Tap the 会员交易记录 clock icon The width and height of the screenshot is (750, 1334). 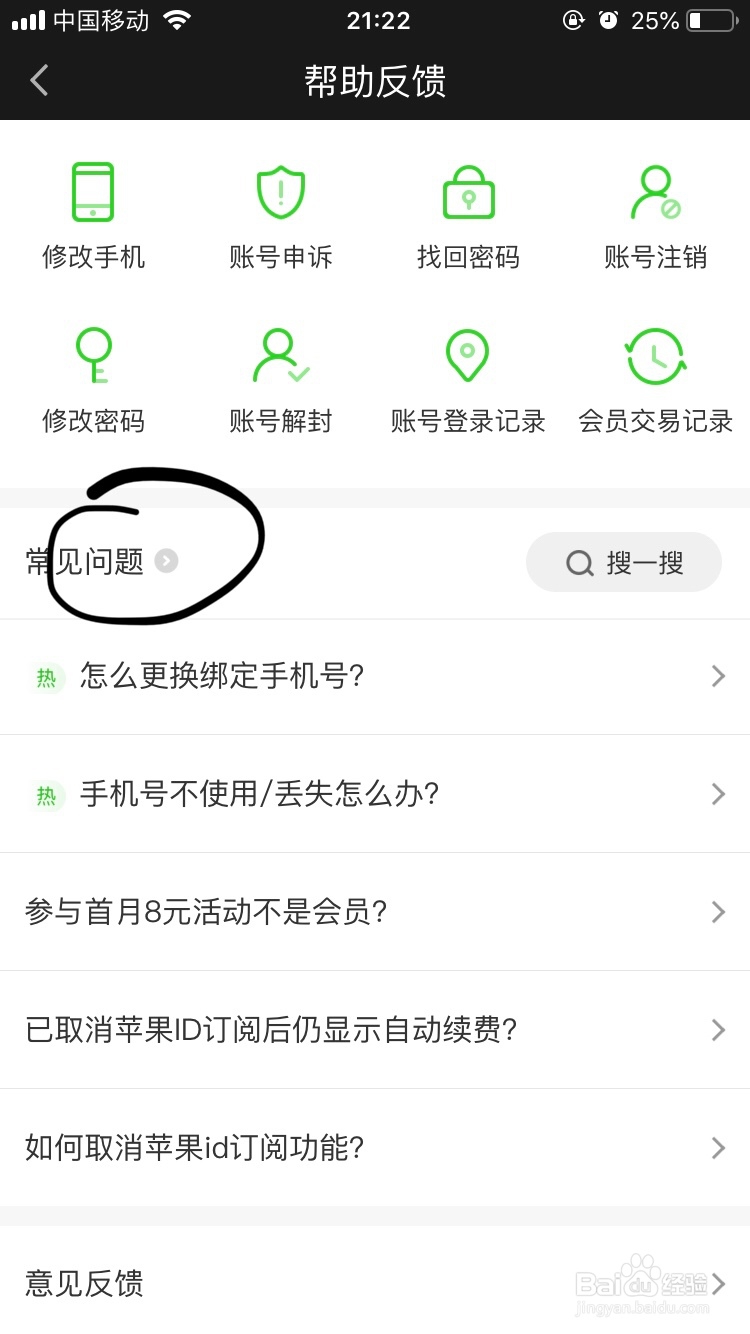pyautogui.click(x=655, y=355)
